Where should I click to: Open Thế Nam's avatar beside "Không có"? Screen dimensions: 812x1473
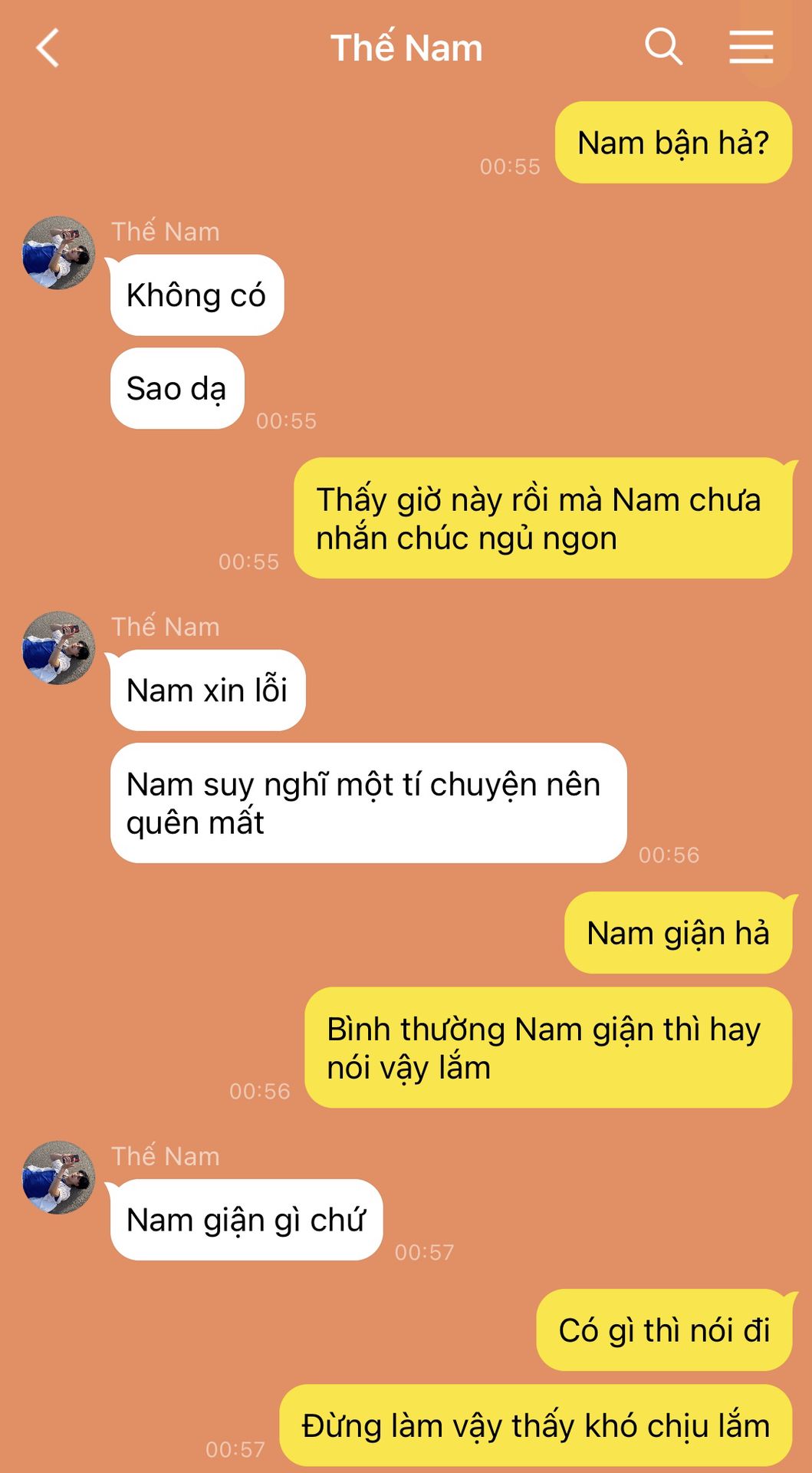[58, 253]
